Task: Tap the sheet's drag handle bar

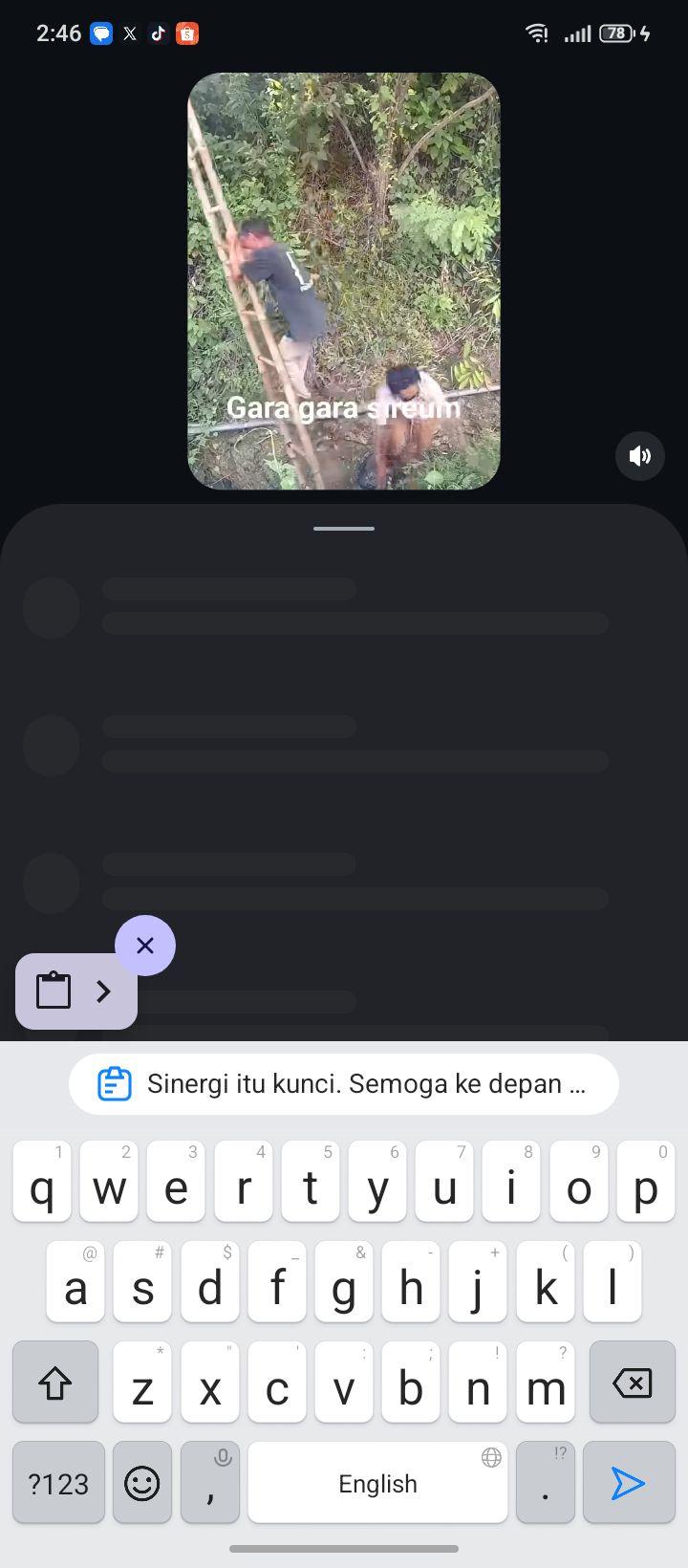Action: pyautogui.click(x=344, y=528)
